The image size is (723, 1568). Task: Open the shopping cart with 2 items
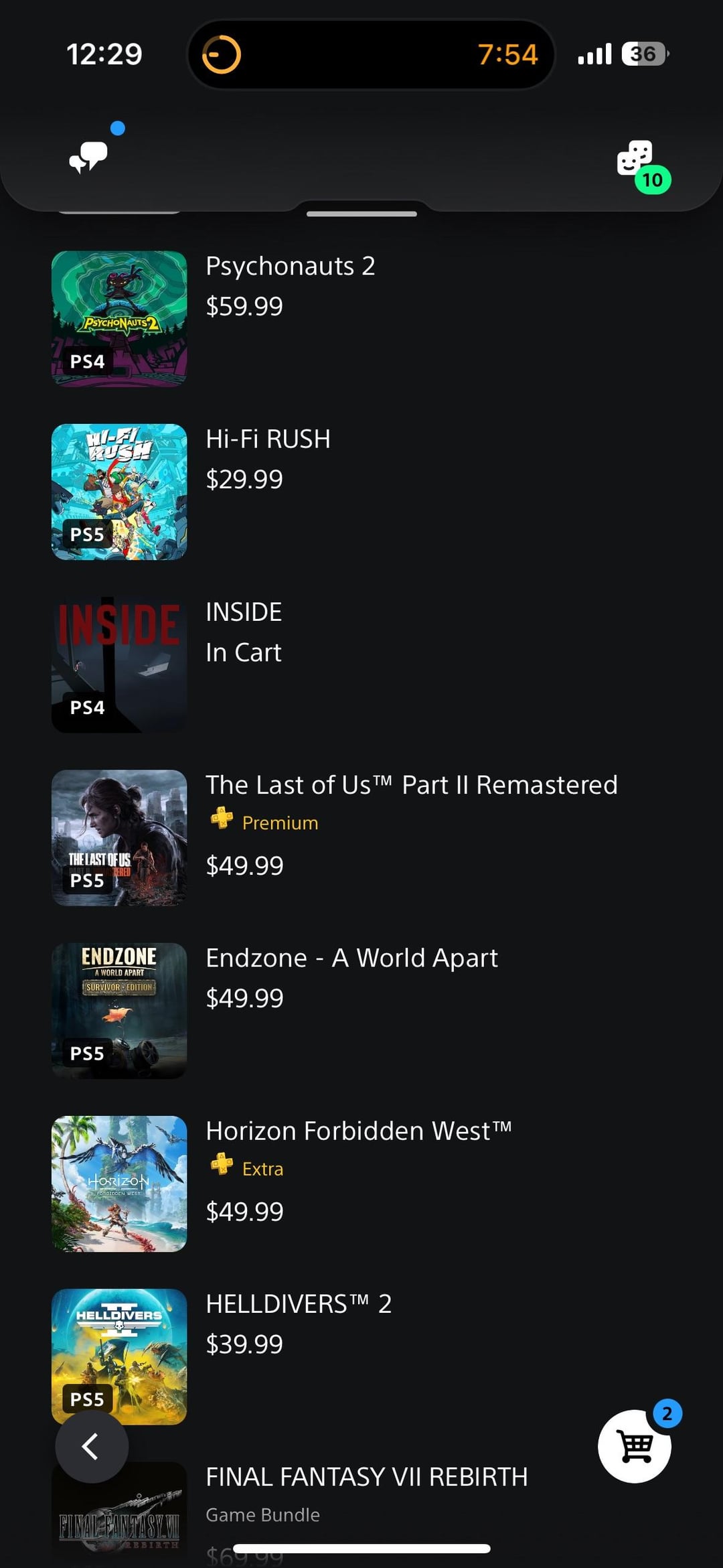point(635,1447)
